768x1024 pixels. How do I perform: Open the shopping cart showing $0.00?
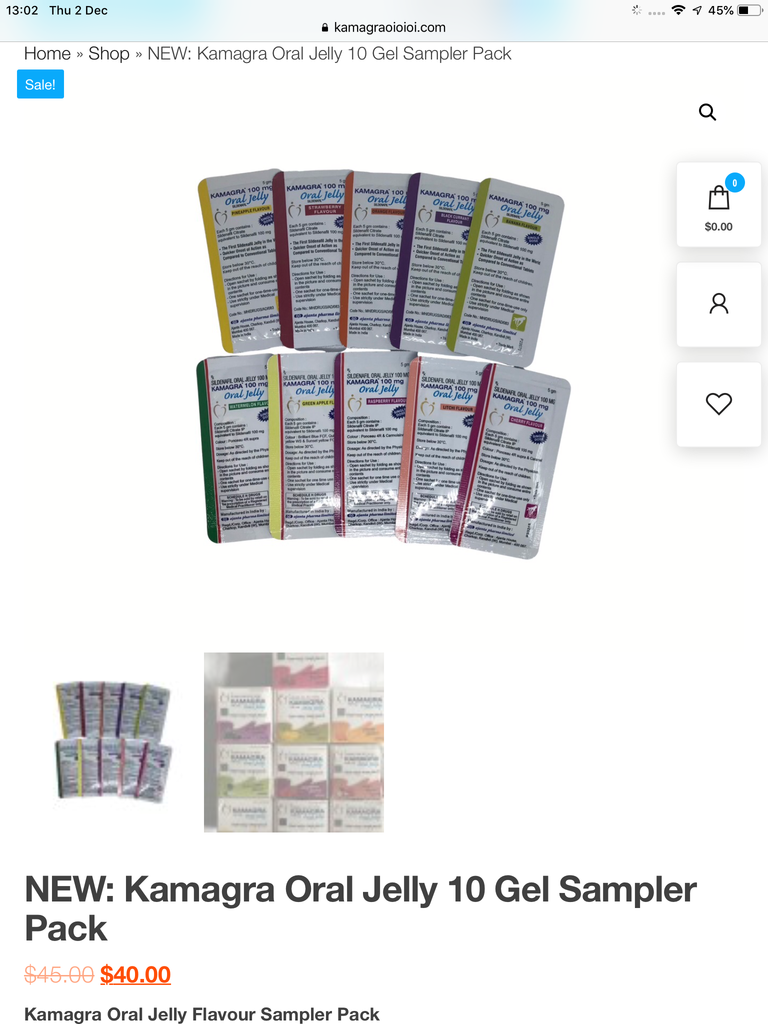(x=718, y=205)
